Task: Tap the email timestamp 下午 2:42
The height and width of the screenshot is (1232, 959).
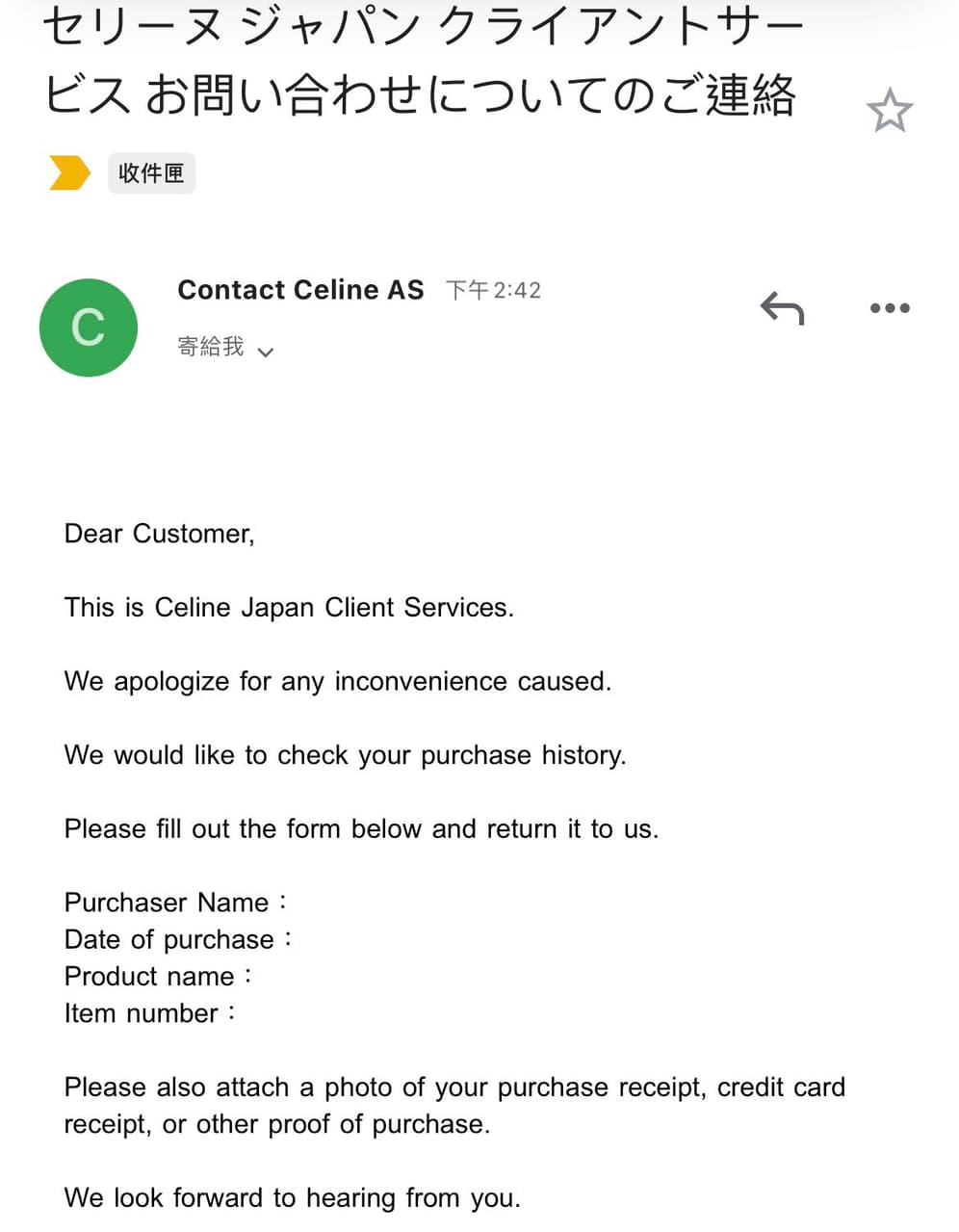Action: pos(493,289)
